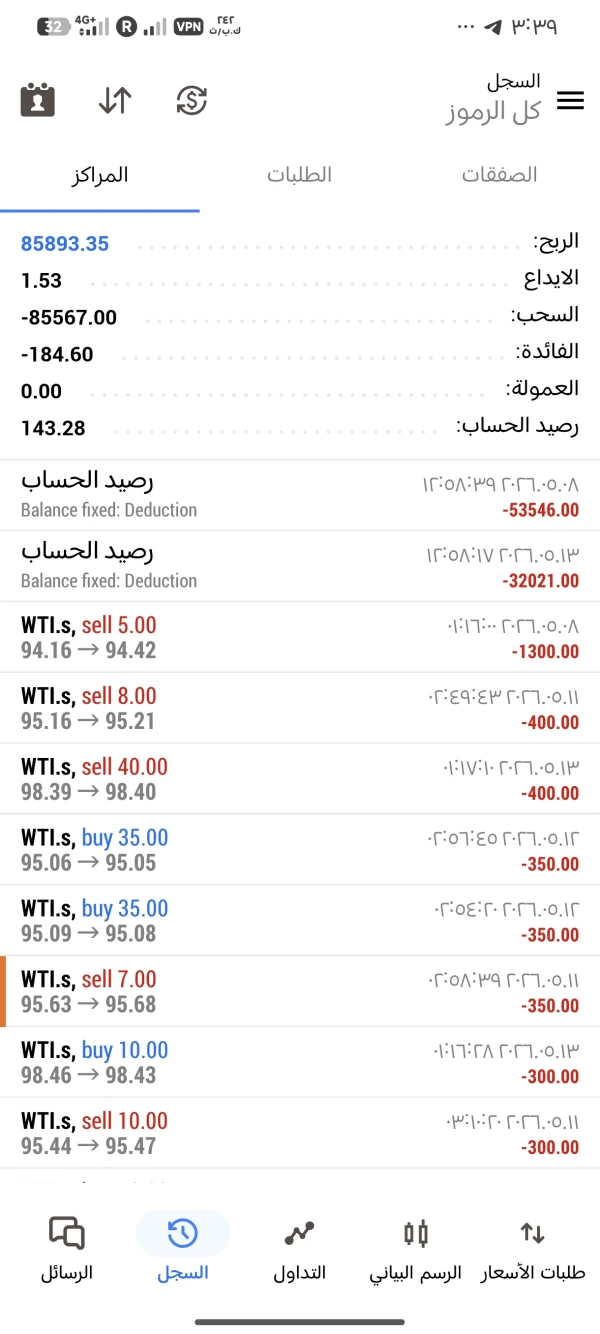This screenshot has height=1334, width=600.
Task: Open the WTI.s sell 7.00 position
Action: pyautogui.click(x=300, y=992)
